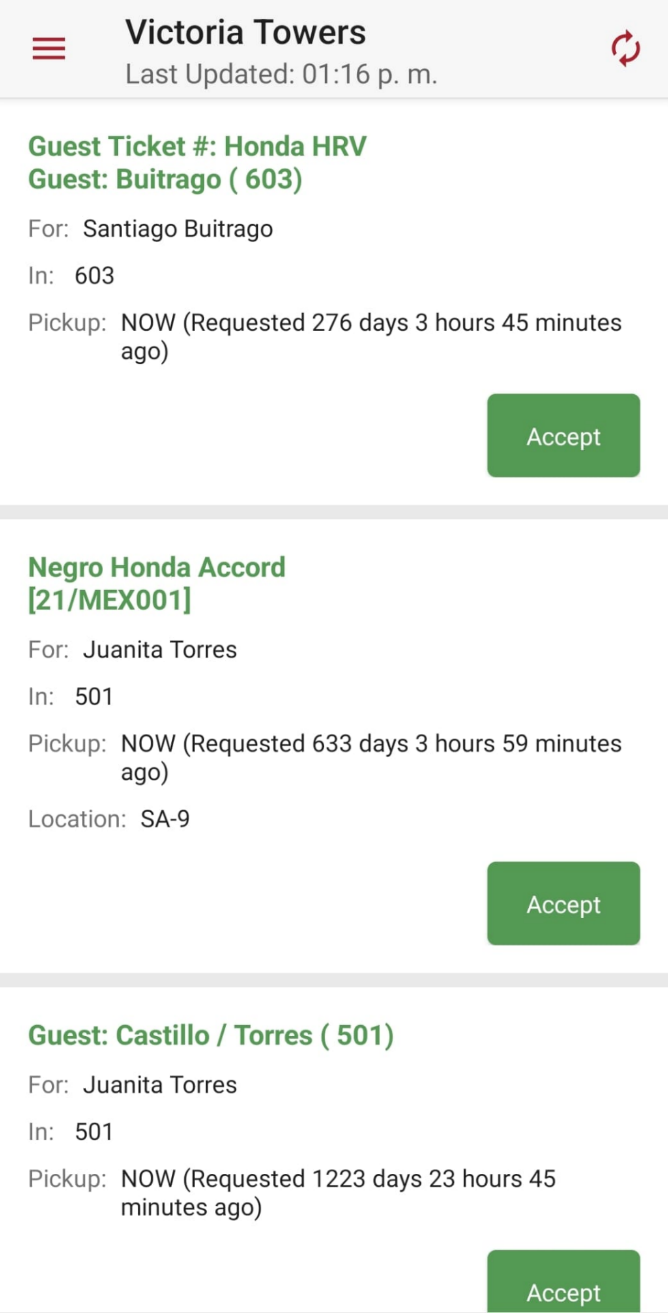Refresh the Victoria Towers request list
This screenshot has height=1313, width=668.
(626, 48)
